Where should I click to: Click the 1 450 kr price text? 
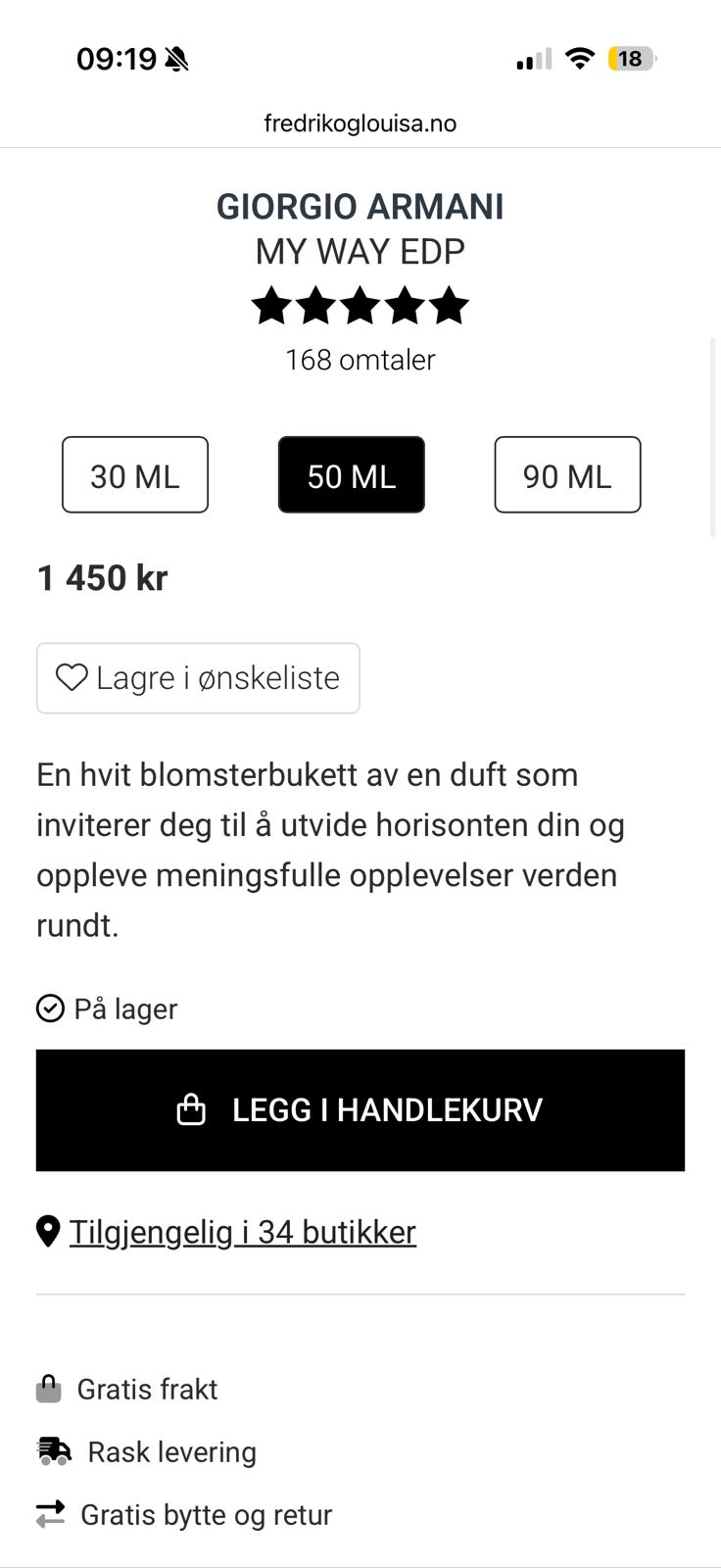pos(102,577)
